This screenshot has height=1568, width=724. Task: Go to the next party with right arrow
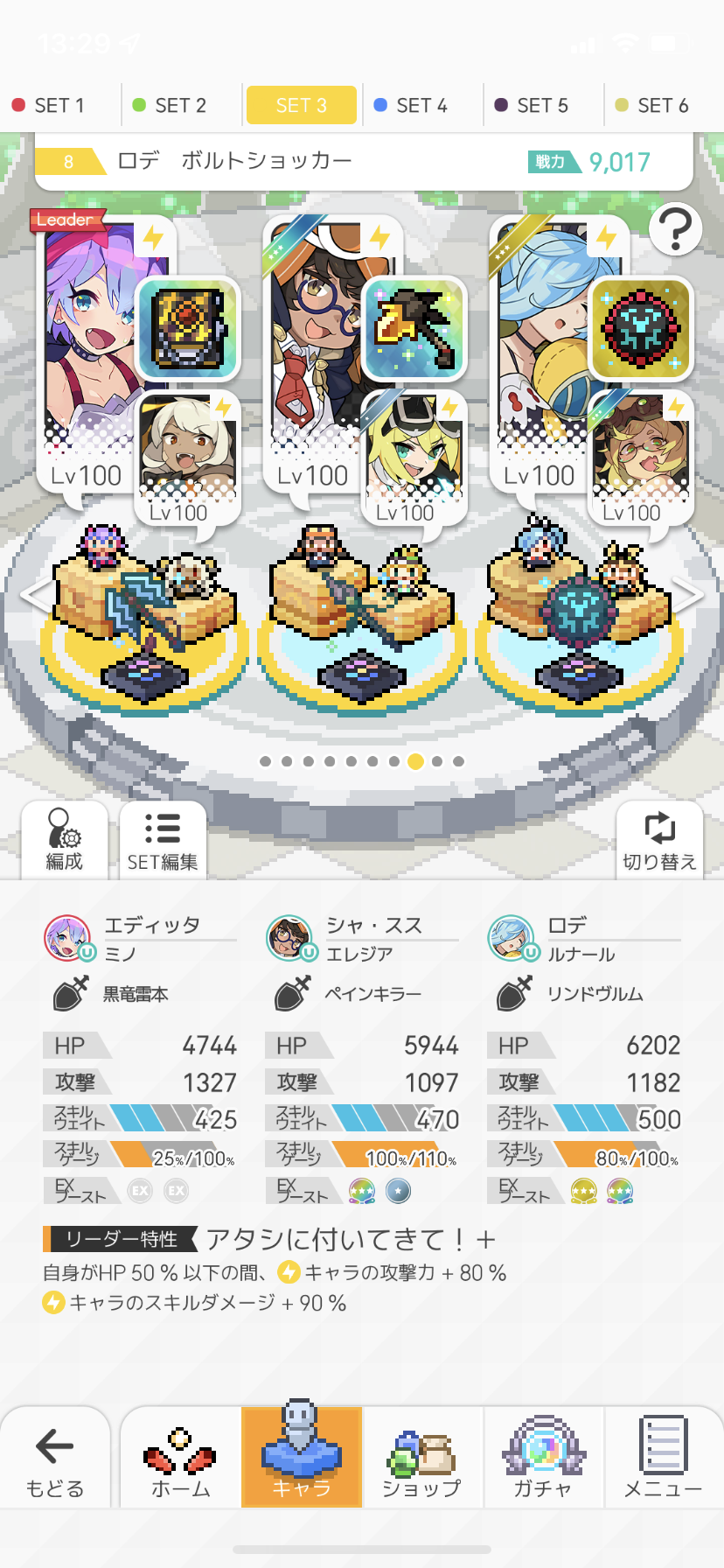[x=688, y=595]
